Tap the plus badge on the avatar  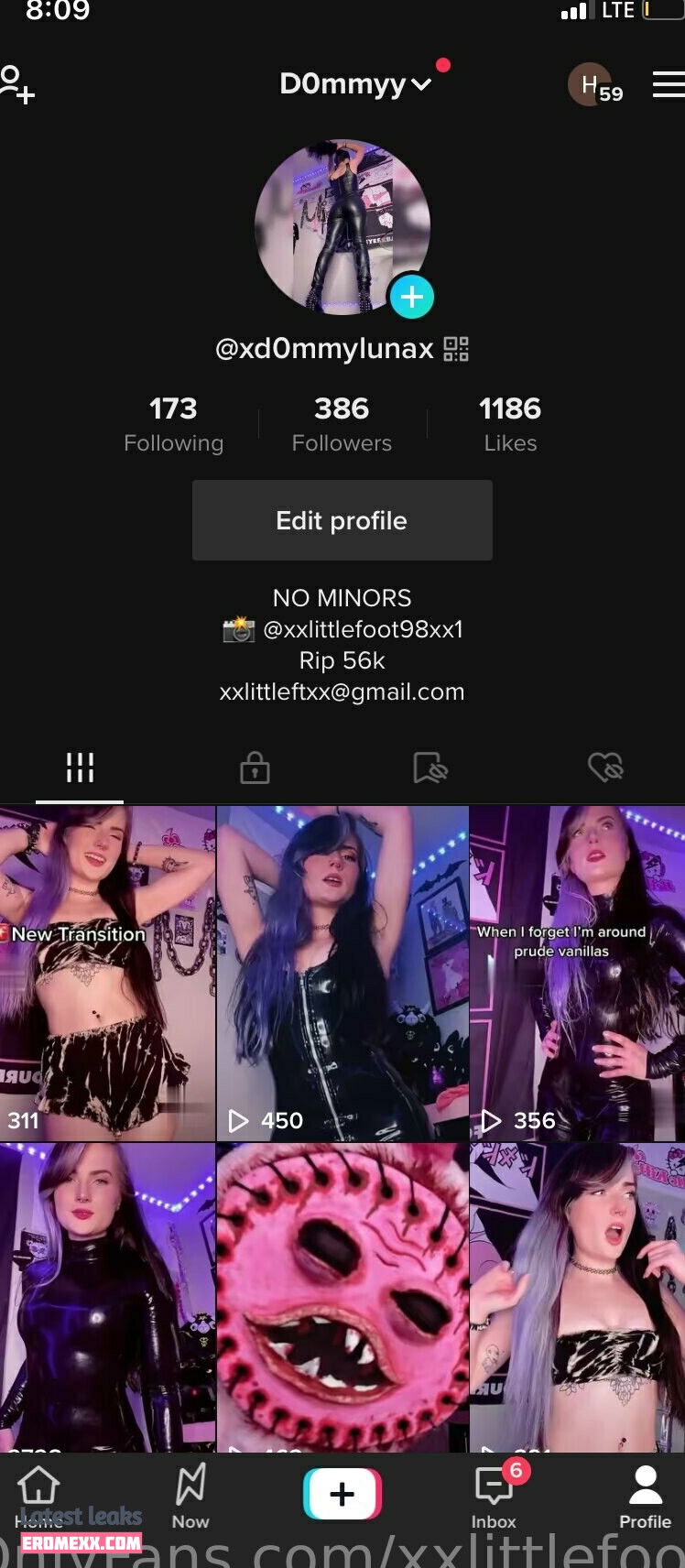pos(411,297)
